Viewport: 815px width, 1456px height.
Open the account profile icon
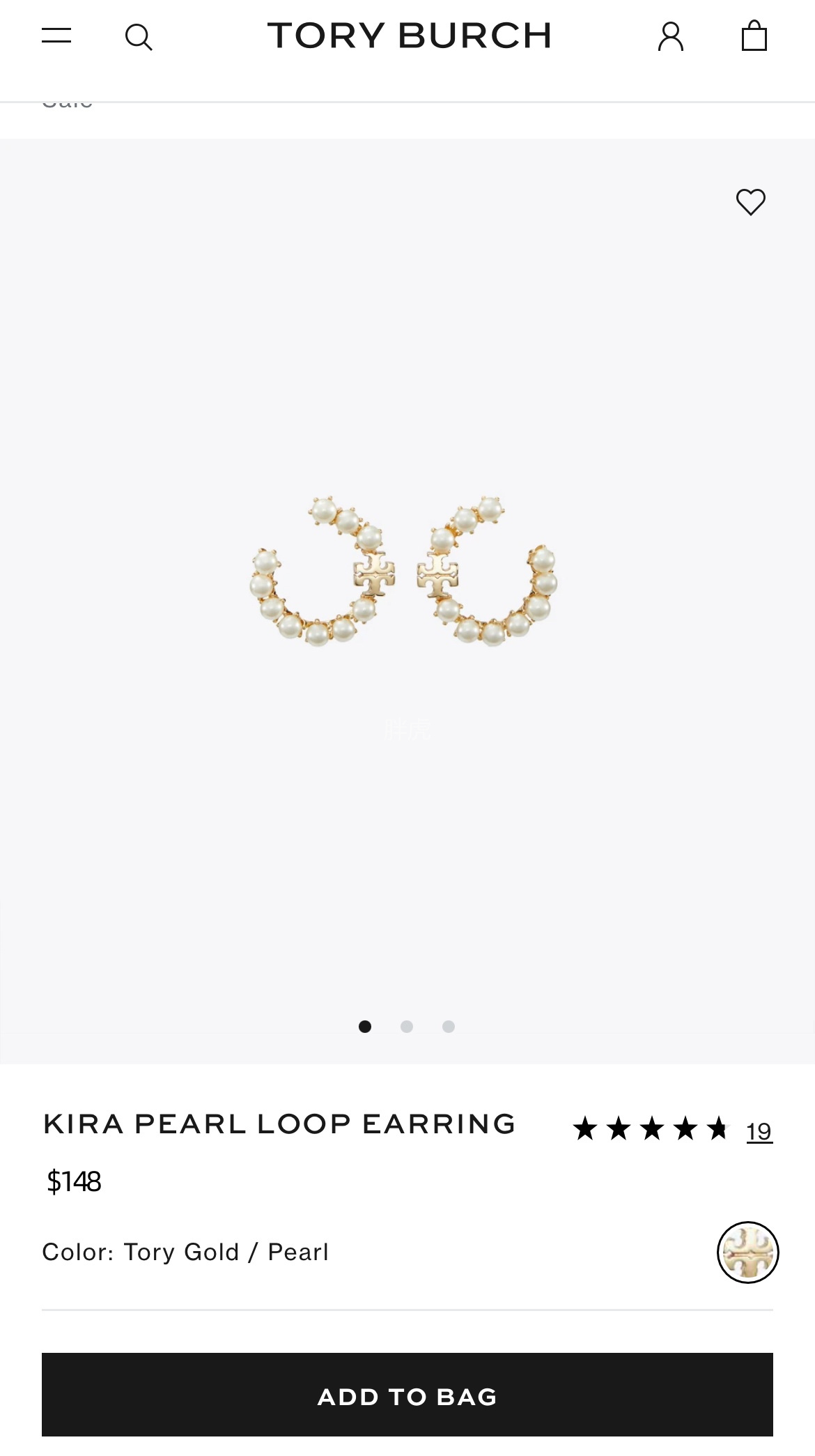(x=670, y=36)
